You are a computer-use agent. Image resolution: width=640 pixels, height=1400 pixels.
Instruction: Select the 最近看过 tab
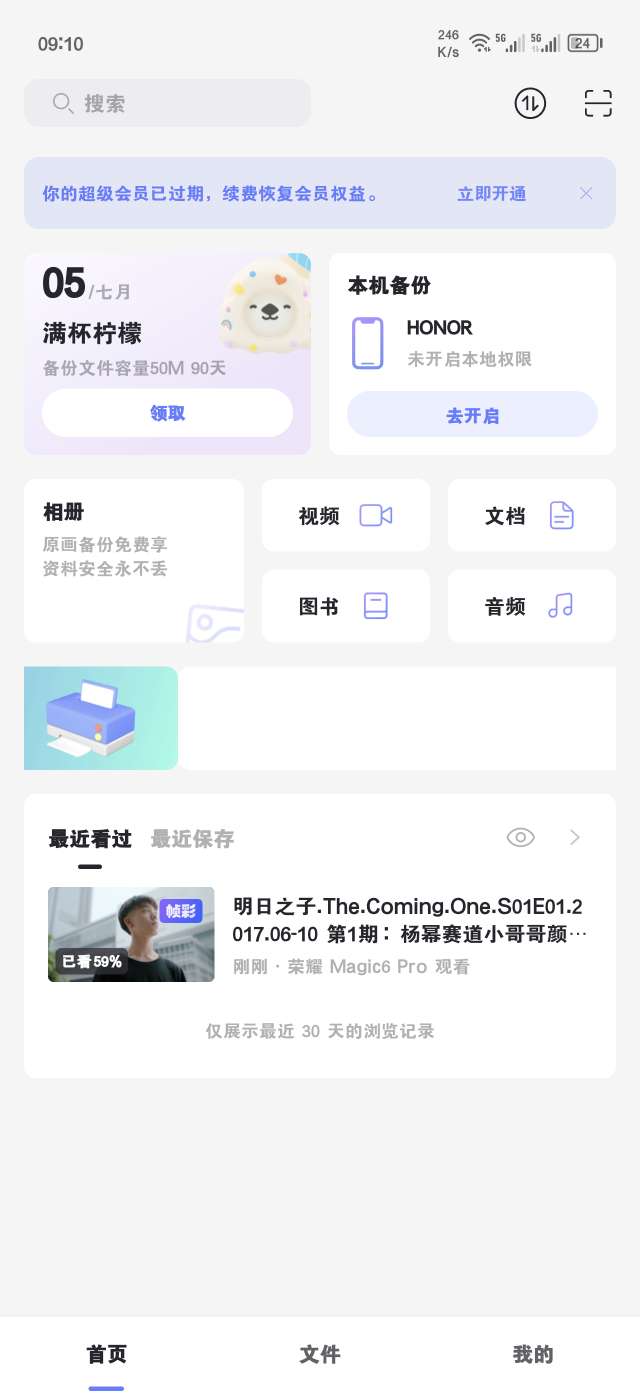pyautogui.click(x=90, y=839)
